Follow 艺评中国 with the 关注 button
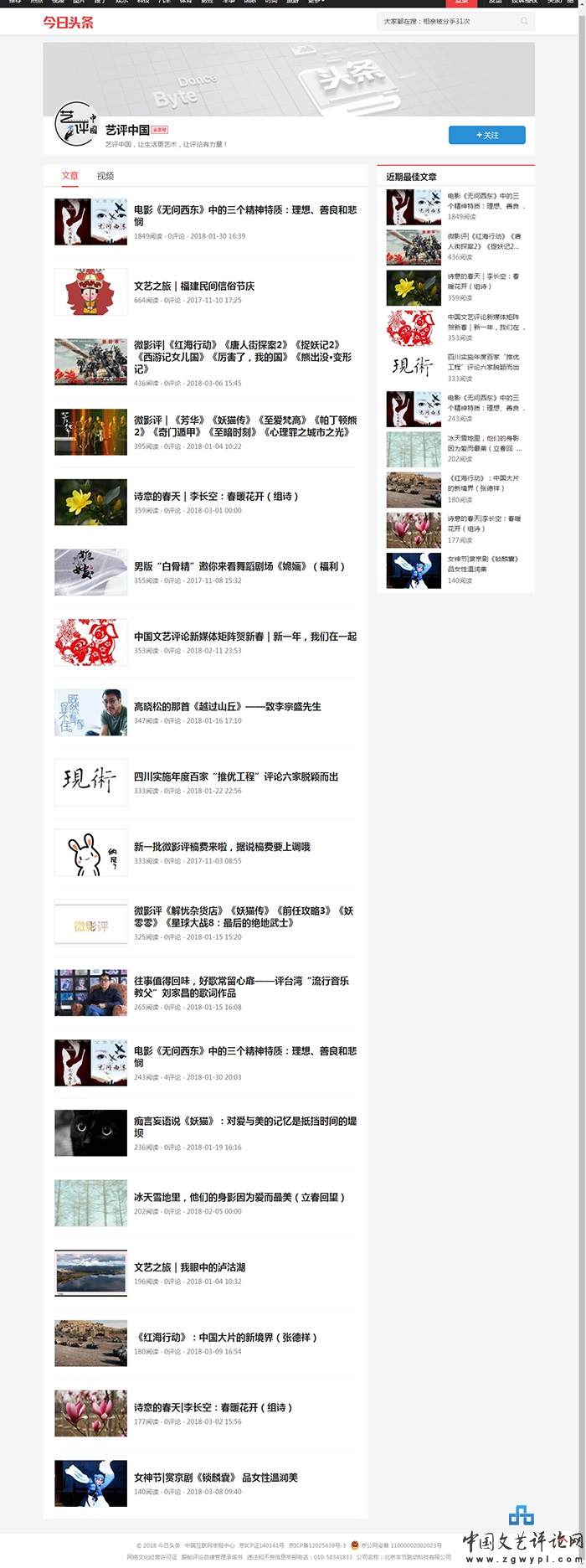This screenshot has height=1568, width=586. (x=487, y=135)
